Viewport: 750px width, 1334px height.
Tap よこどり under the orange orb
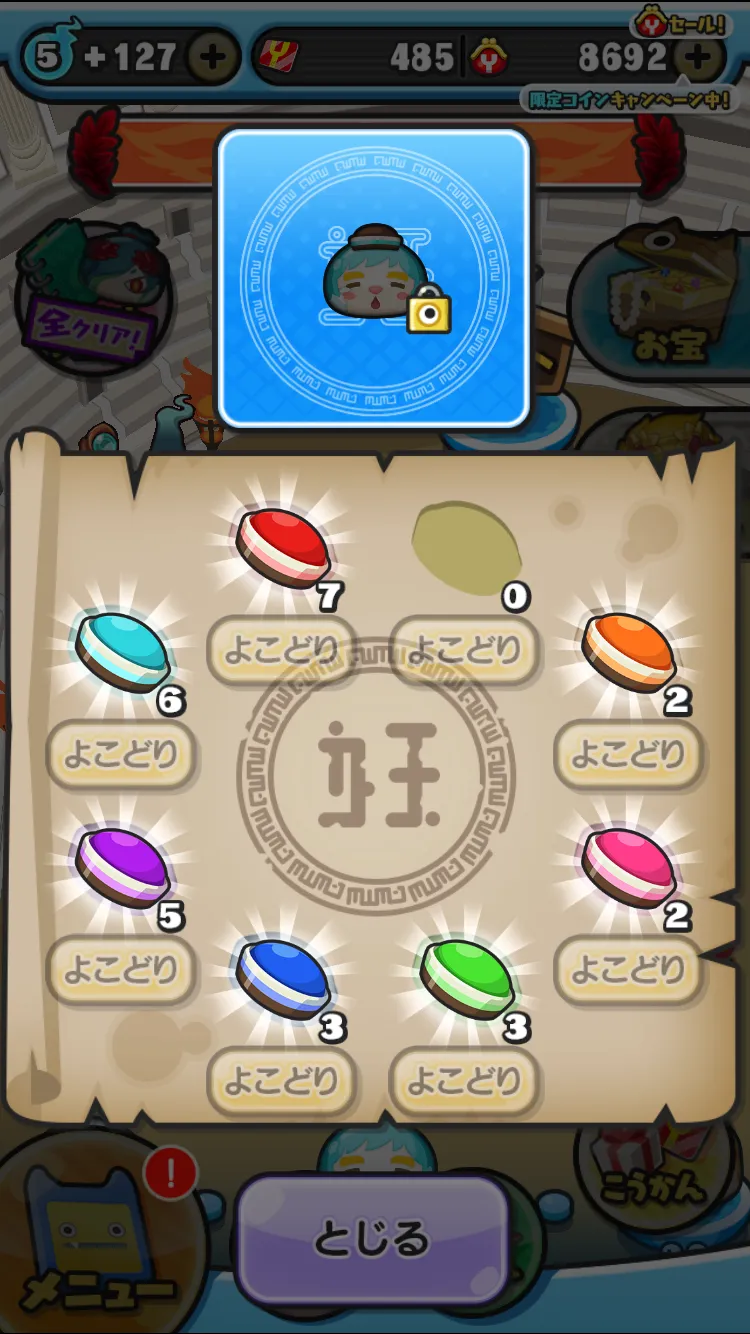[628, 755]
